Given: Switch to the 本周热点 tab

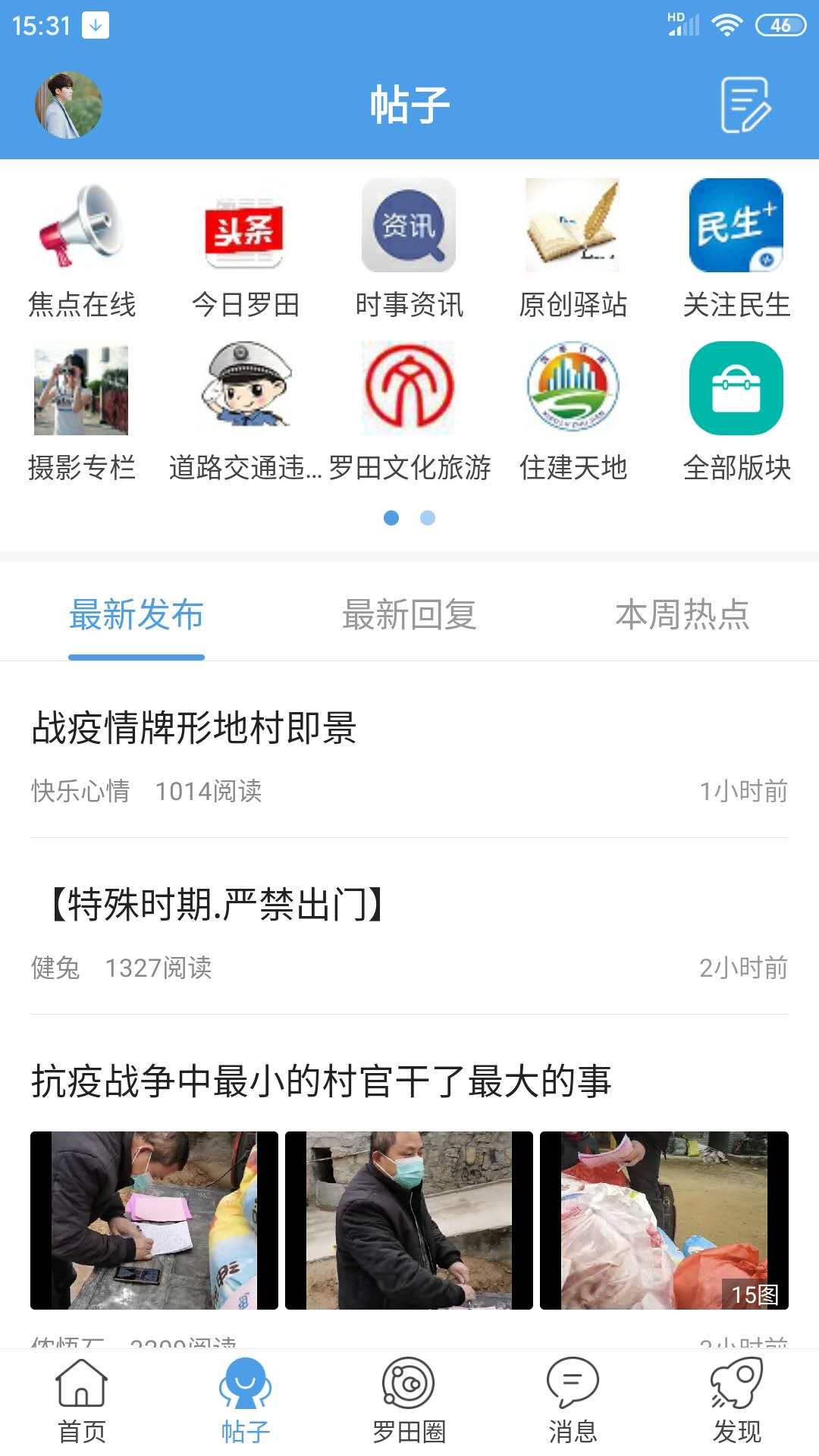Looking at the screenshot, I should [x=682, y=616].
